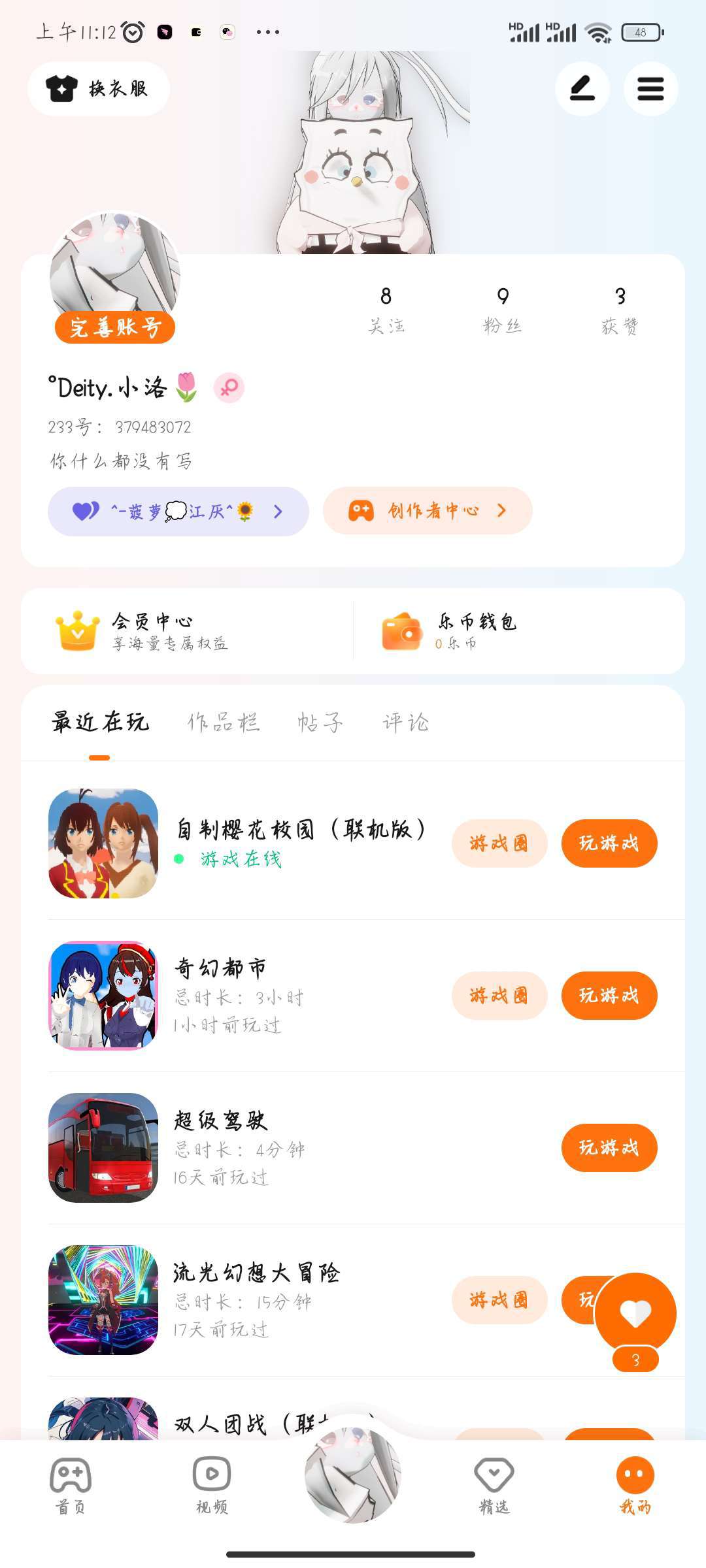706x1568 pixels.
Task: Tap the 完善账号 badge
Action: pos(115,327)
